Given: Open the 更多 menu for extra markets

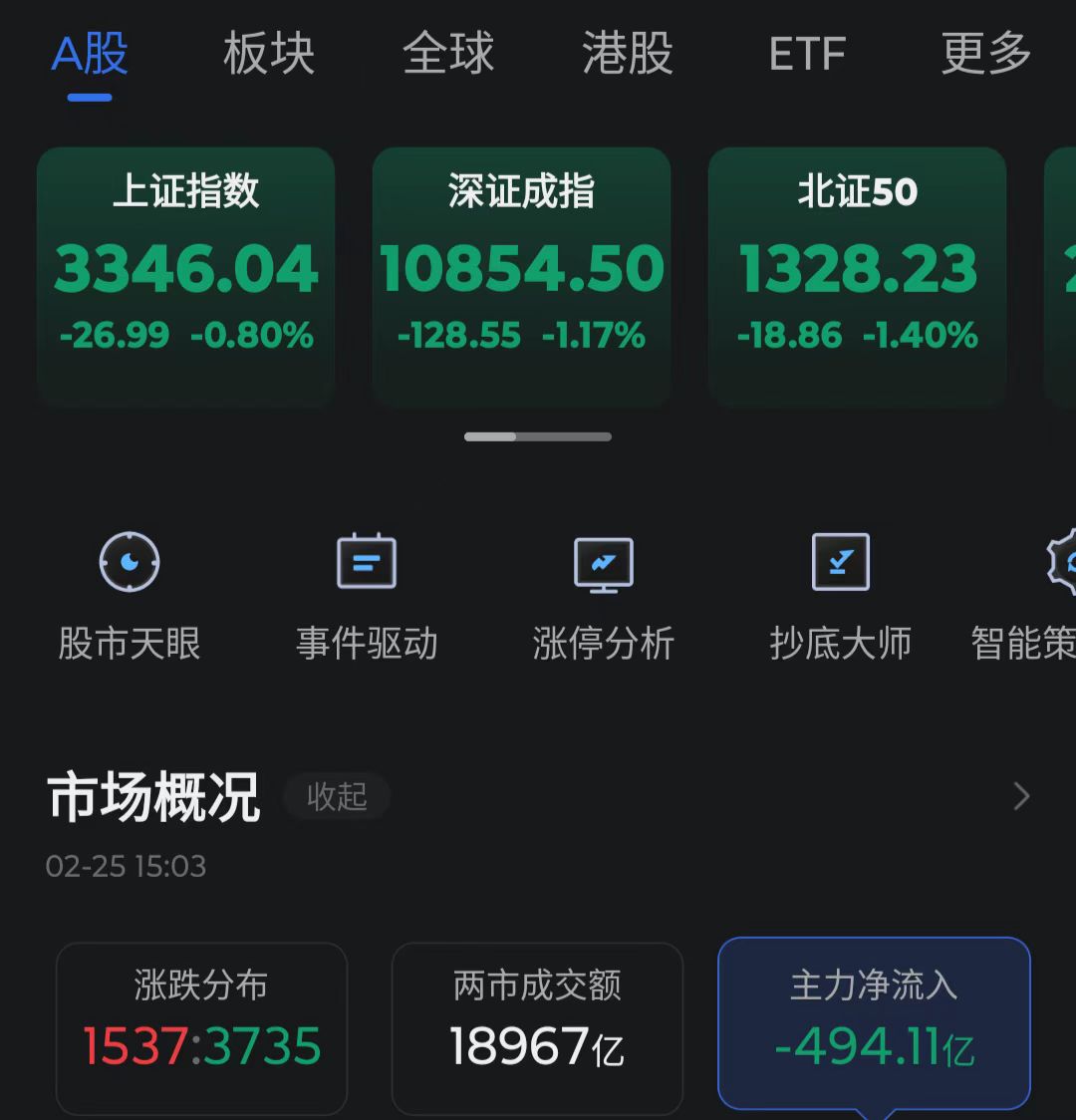Looking at the screenshot, I should pyautogui.click(x=985, y=55).
